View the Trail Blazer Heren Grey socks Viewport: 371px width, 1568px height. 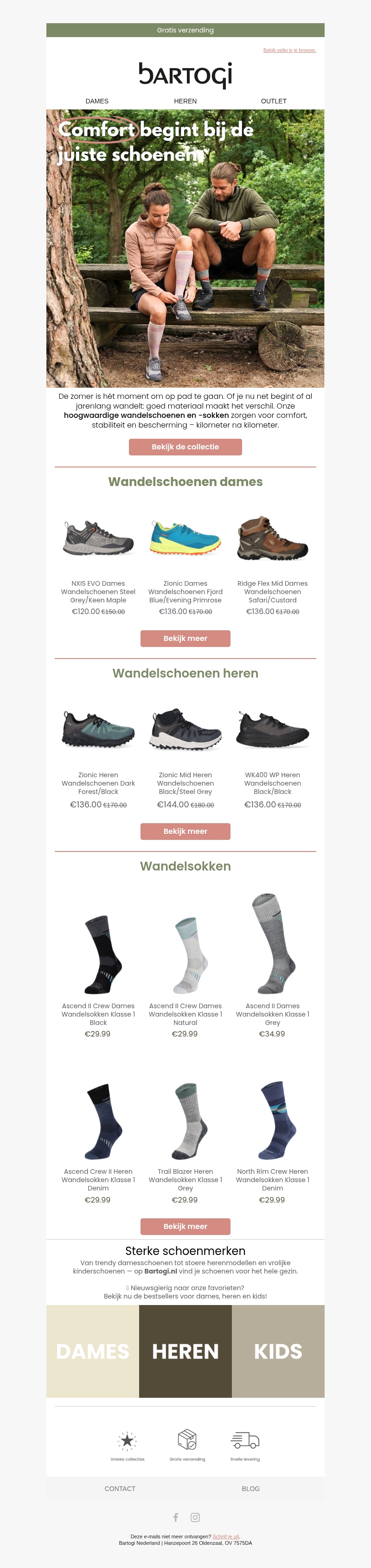pos(185,1121)
